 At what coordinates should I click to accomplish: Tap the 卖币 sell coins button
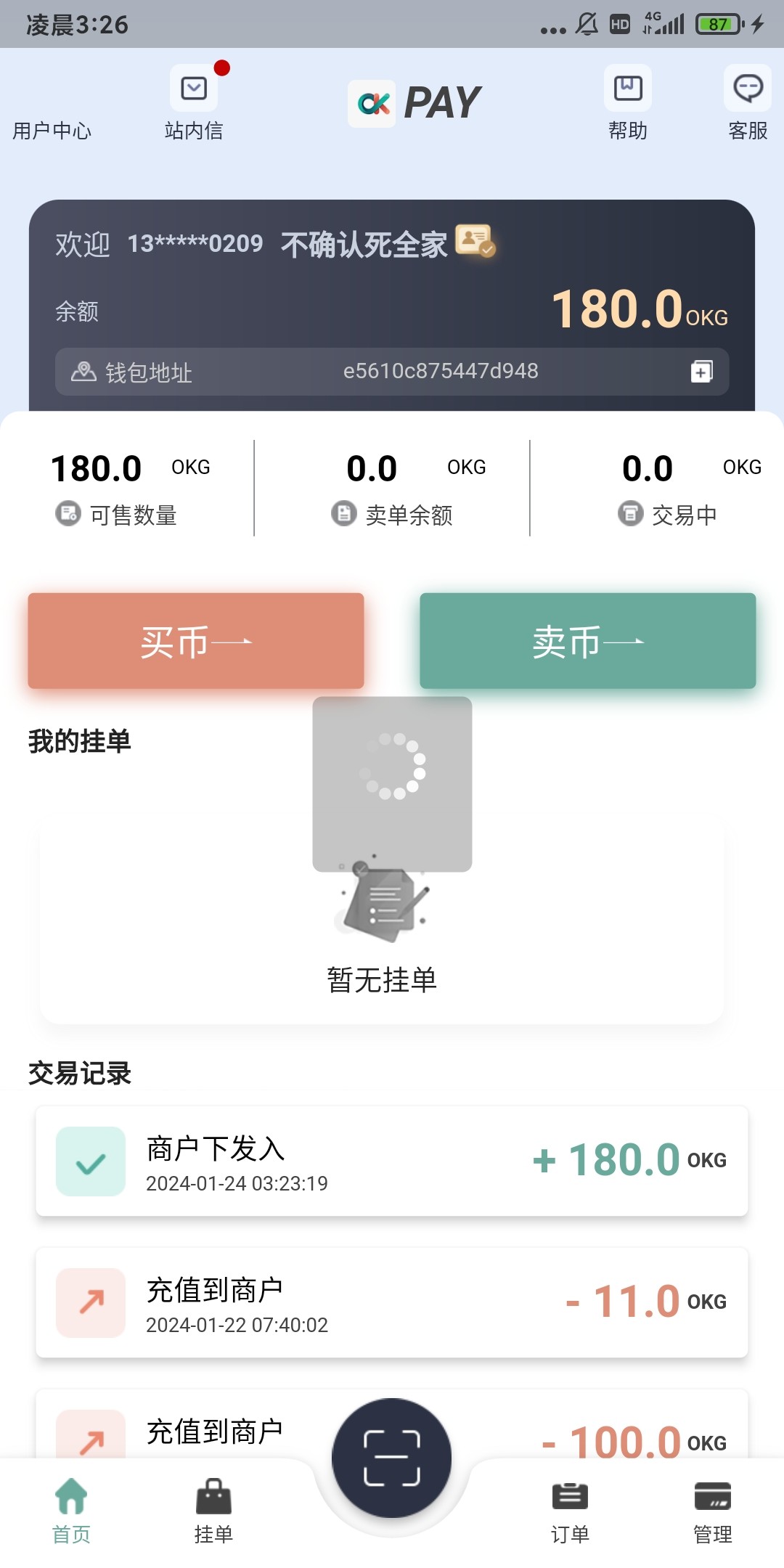(587, 641)
